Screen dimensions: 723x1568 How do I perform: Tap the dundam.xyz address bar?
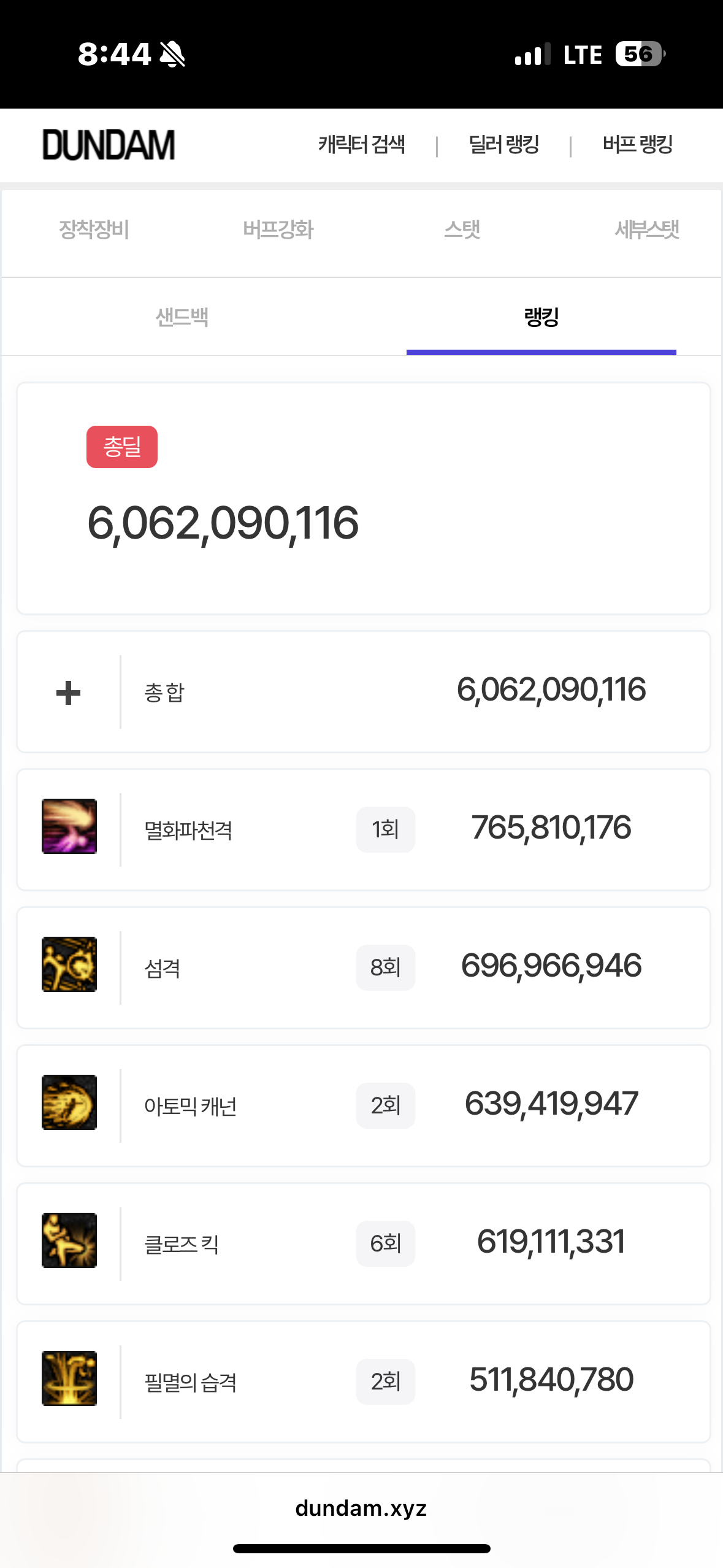point(361,1508)
